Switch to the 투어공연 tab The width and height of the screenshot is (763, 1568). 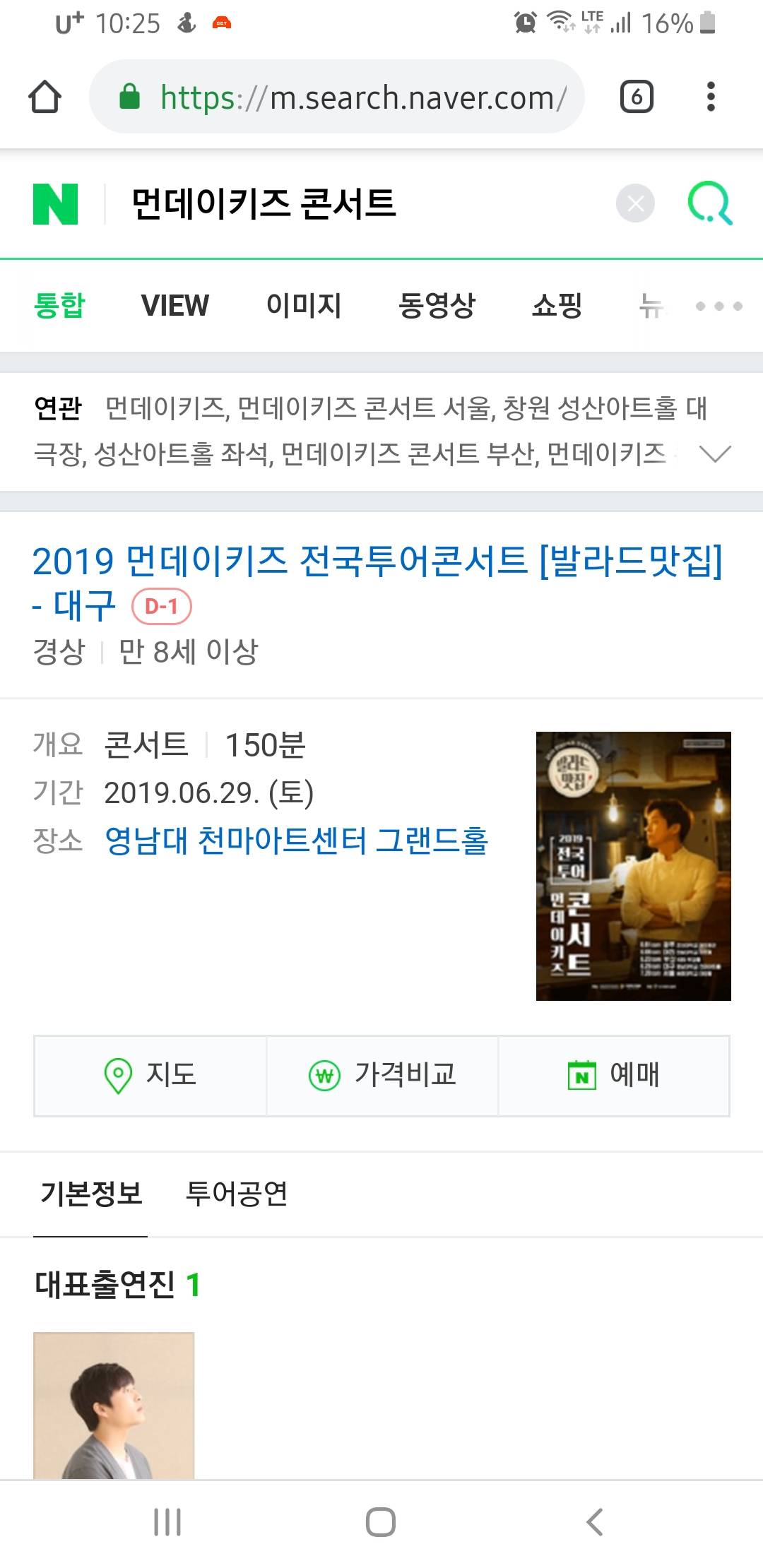(x=236, y=1194)
